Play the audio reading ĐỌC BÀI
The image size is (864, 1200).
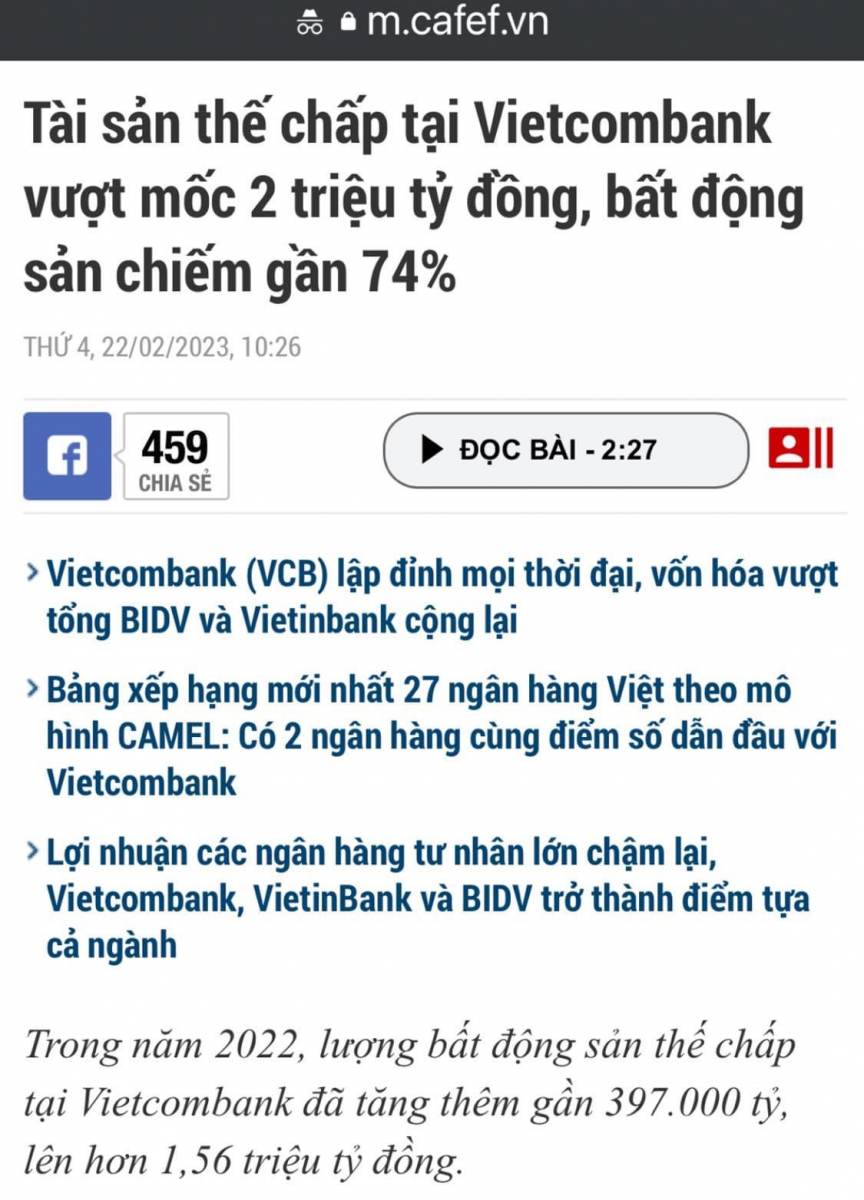point(564,450)
